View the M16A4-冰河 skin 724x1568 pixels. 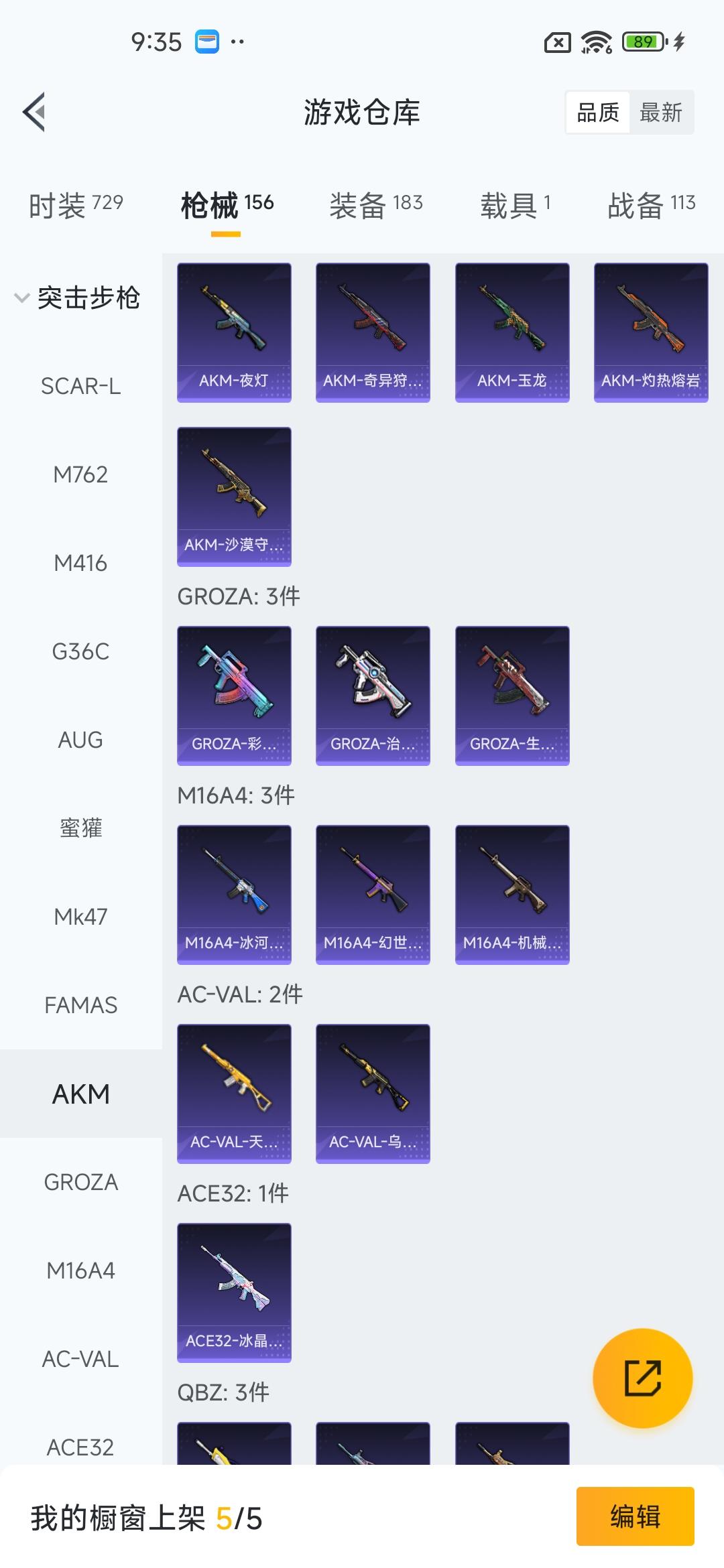[x=234, y=895]
